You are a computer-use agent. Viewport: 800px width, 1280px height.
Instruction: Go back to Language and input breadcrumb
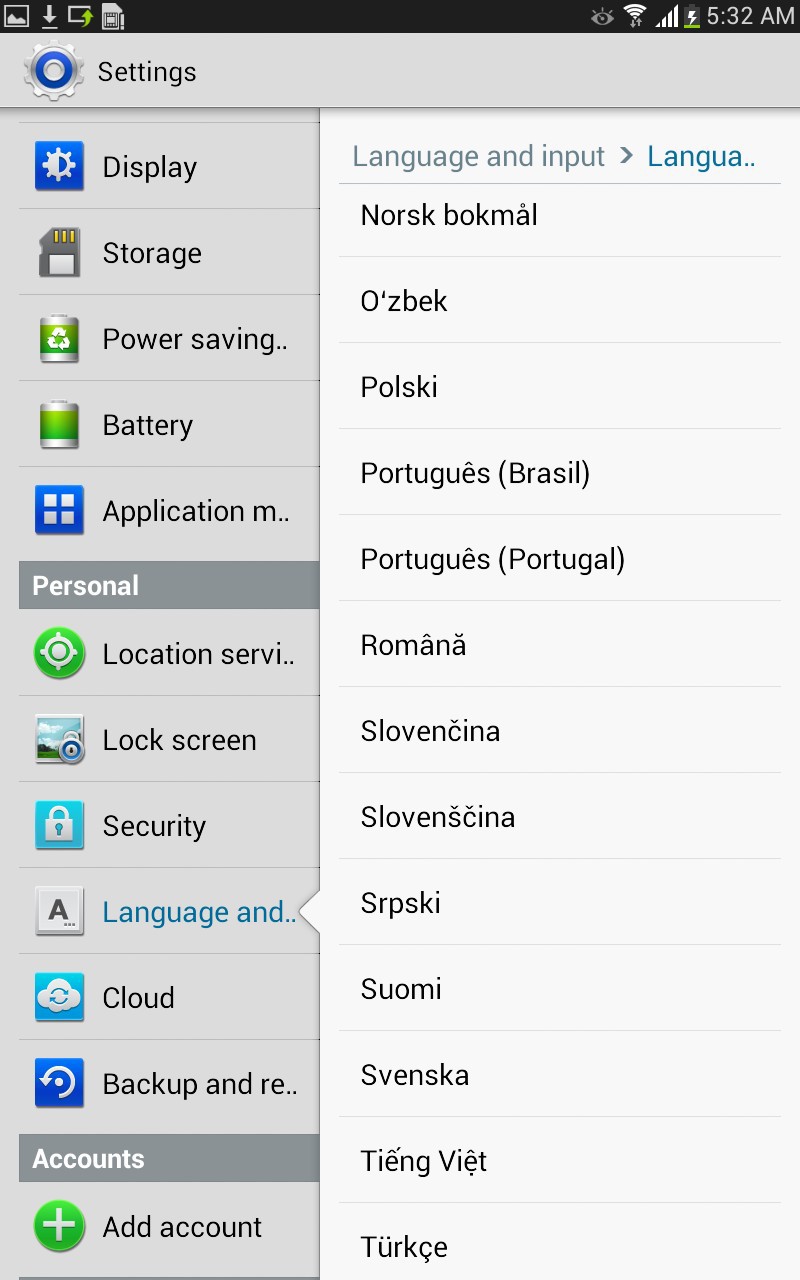tap(478, 157)
